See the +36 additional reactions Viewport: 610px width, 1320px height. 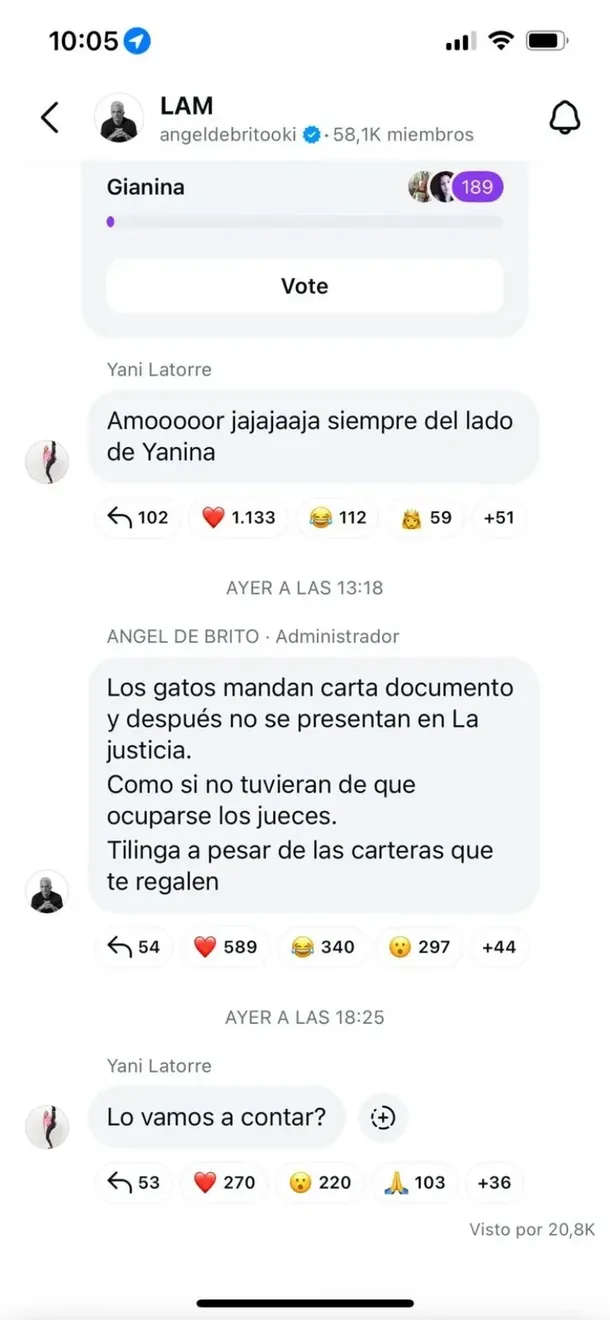(494, 1183)
